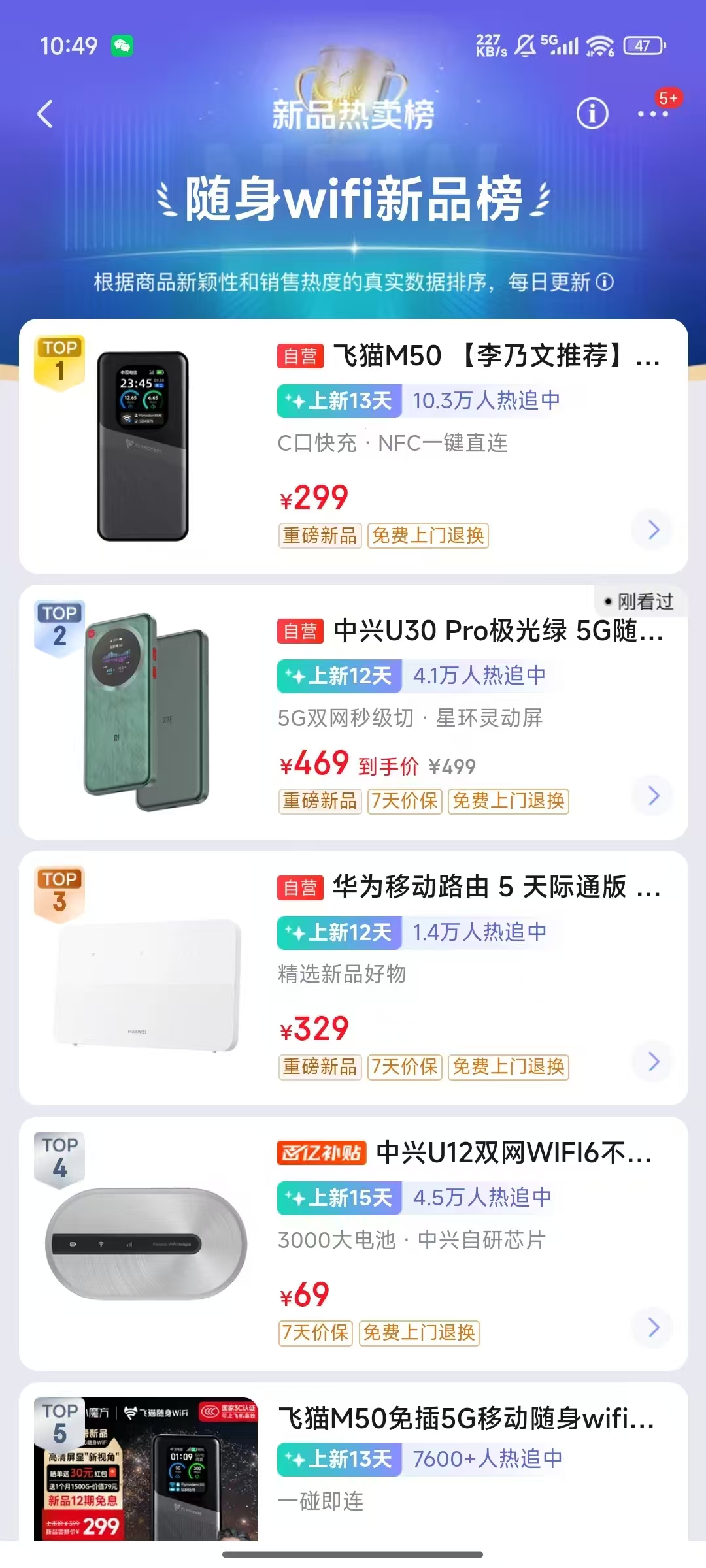The height and width of the screenshot is (1568, 706).
Task: Tap the arrow button on the ¥469 item
Action: click(x=653, y=796)
